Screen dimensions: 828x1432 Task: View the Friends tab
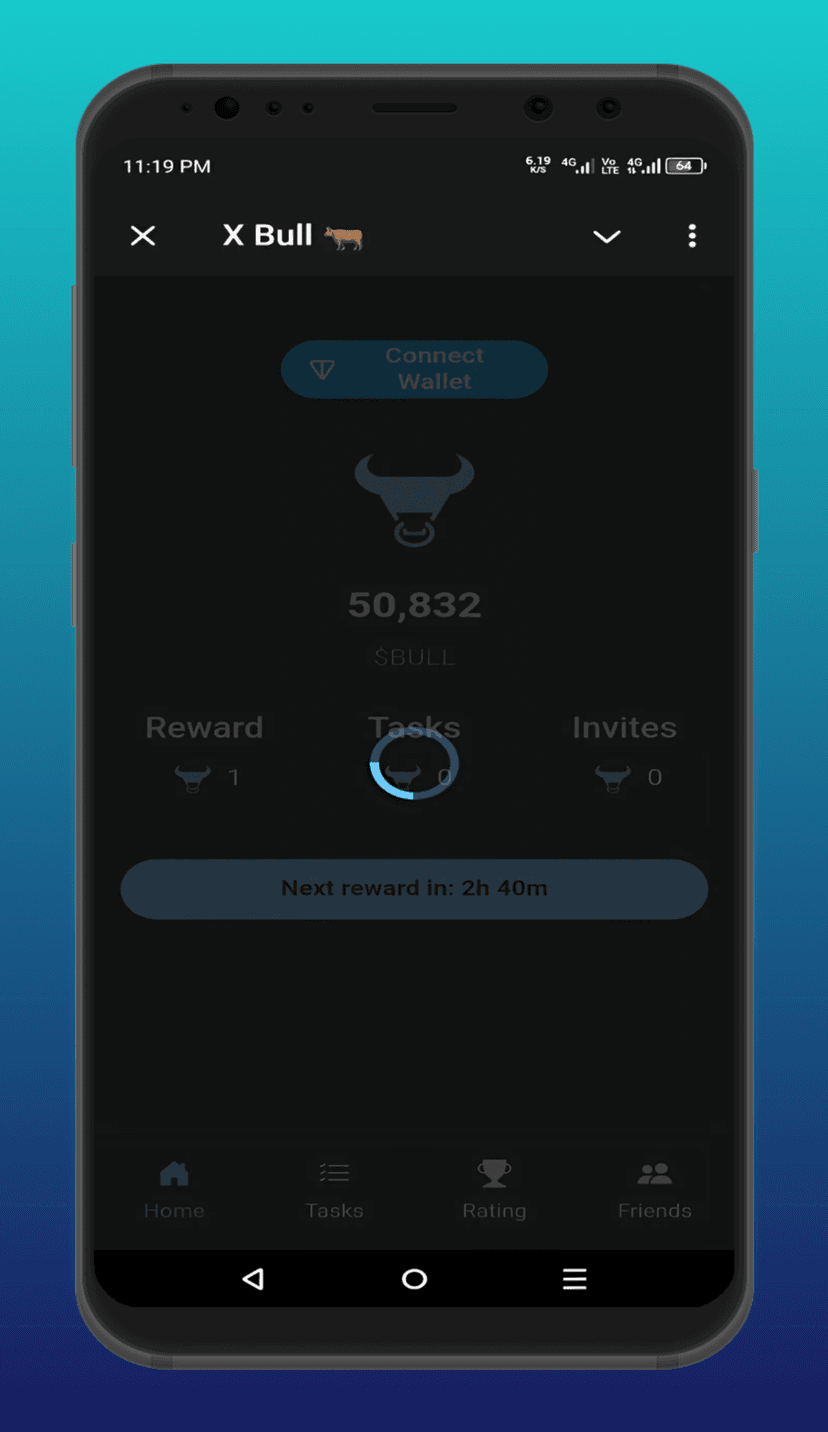[654, 1189]
